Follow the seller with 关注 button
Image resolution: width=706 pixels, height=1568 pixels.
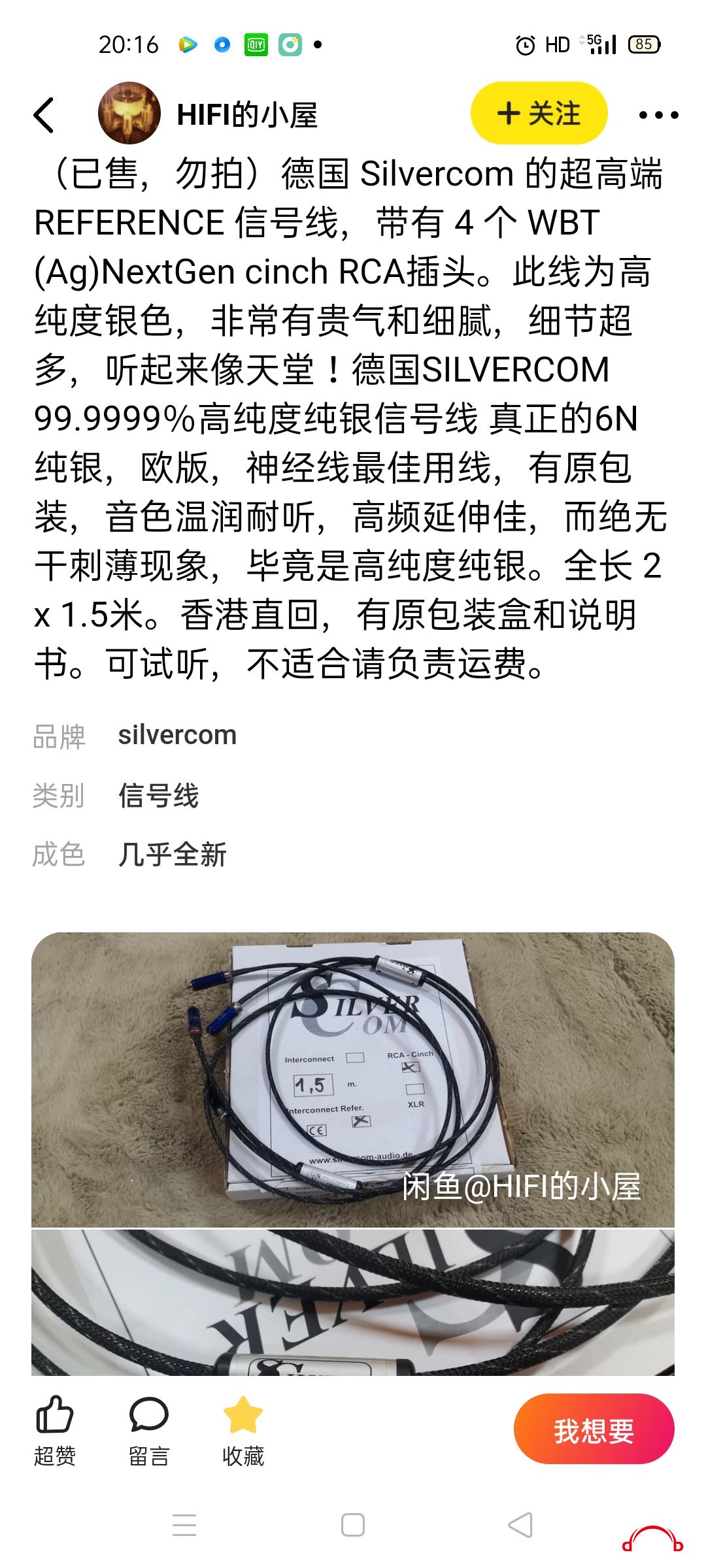point(539,114)
